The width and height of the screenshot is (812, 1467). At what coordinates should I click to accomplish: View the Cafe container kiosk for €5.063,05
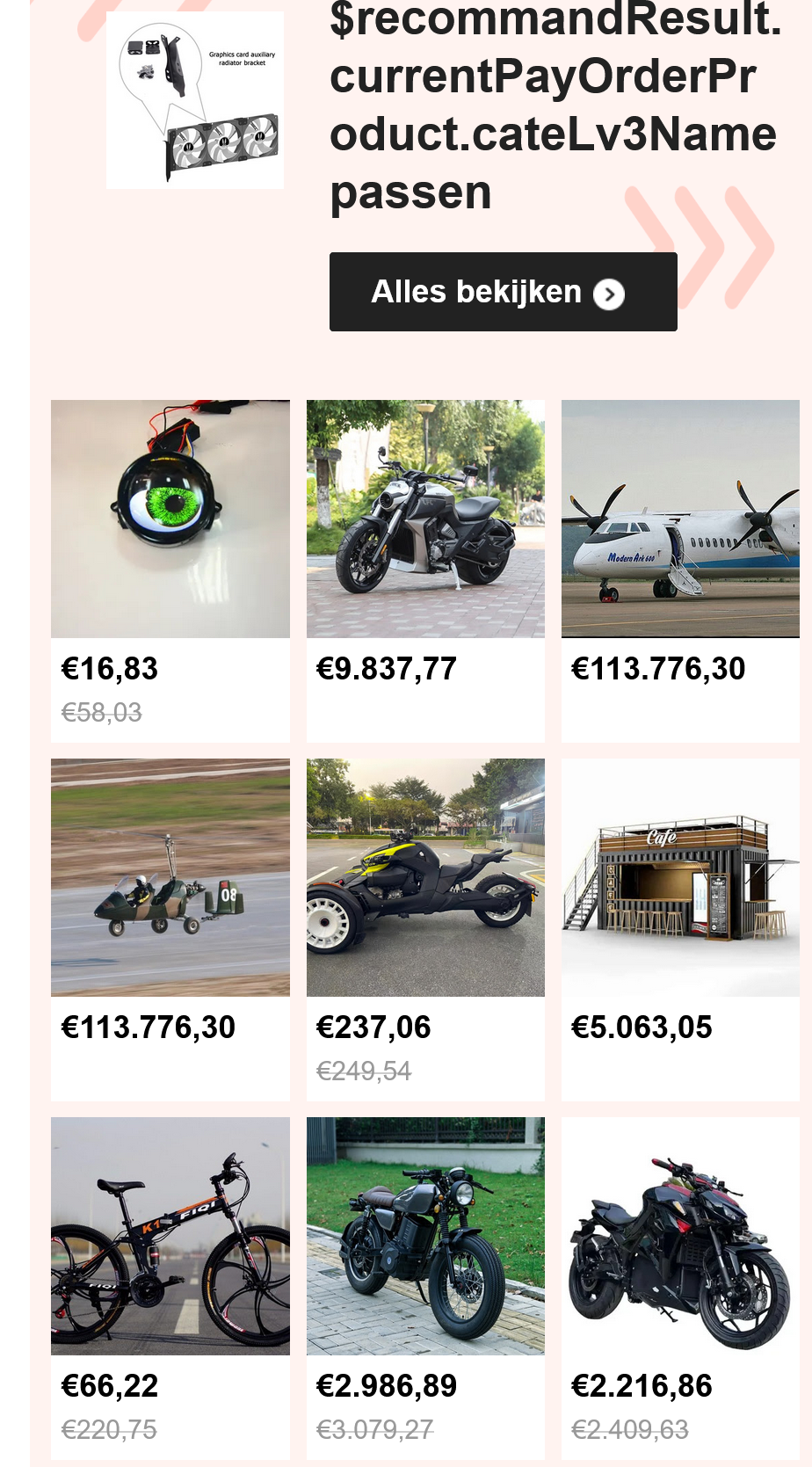(680, 930)
